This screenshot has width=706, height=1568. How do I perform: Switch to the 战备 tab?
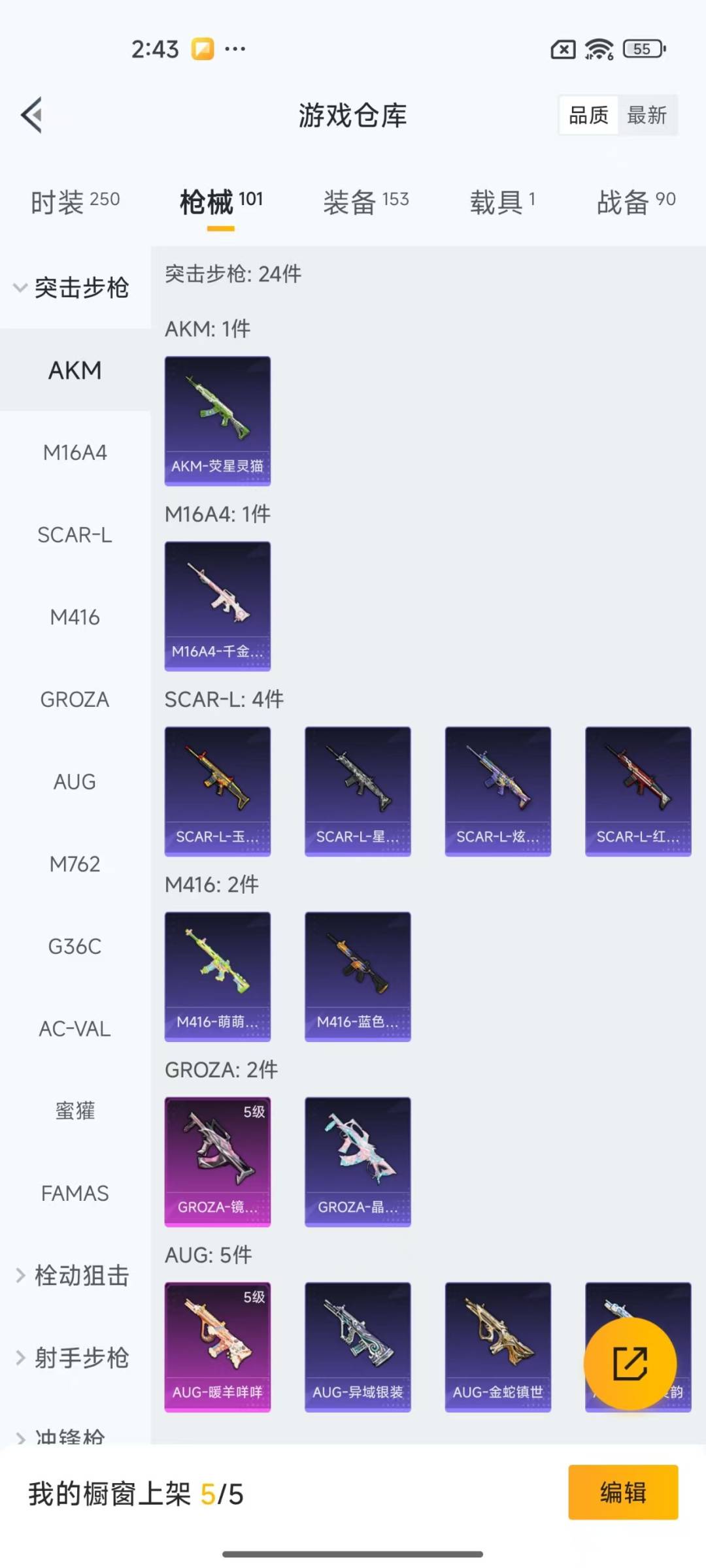click(635, 201)
